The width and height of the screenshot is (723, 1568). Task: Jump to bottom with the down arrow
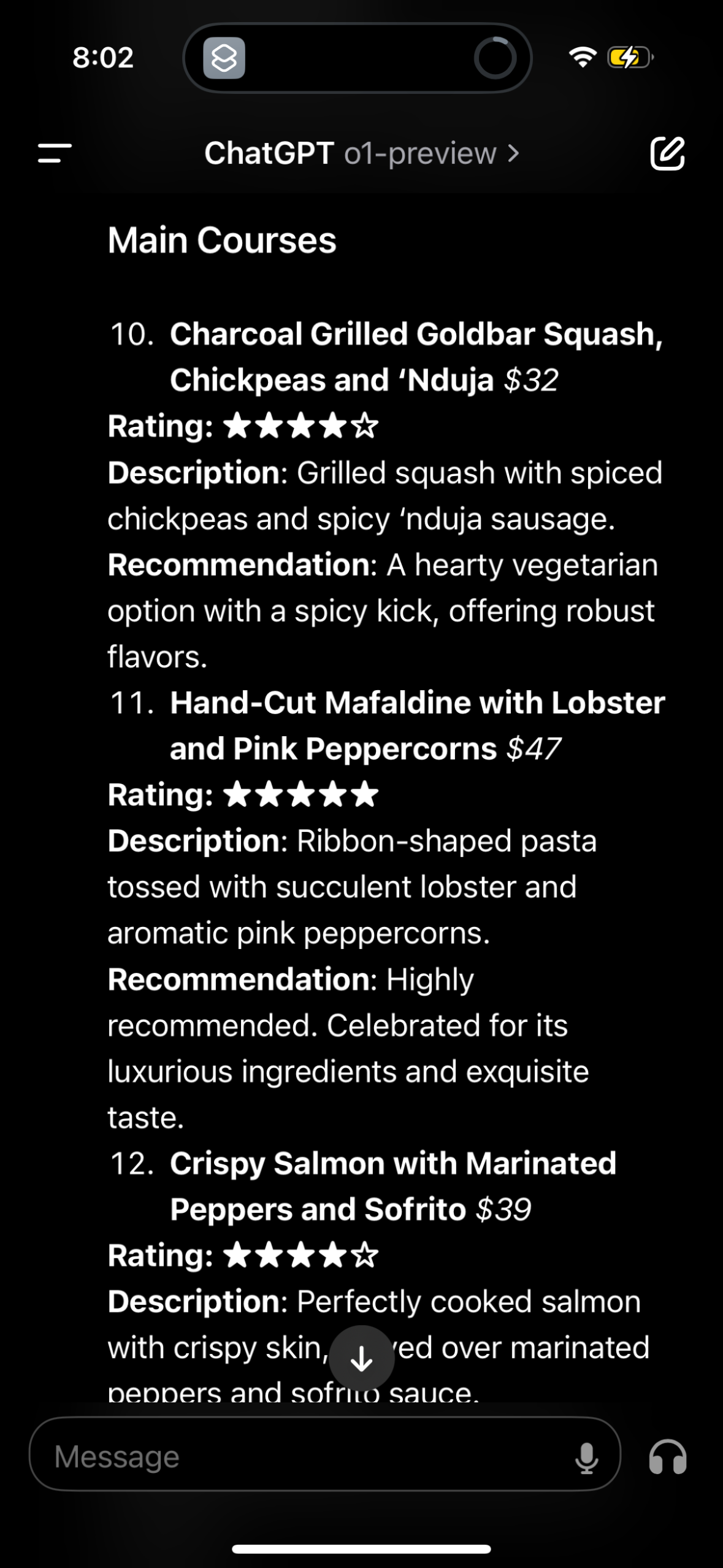point(361,1358)
